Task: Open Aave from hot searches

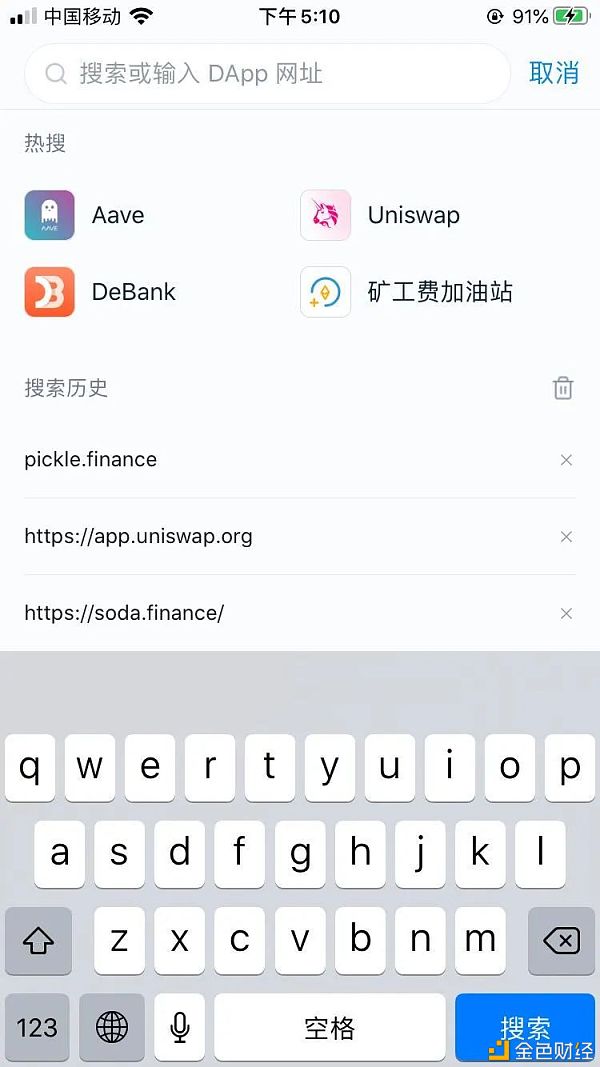Action: (x=85, y=215)
